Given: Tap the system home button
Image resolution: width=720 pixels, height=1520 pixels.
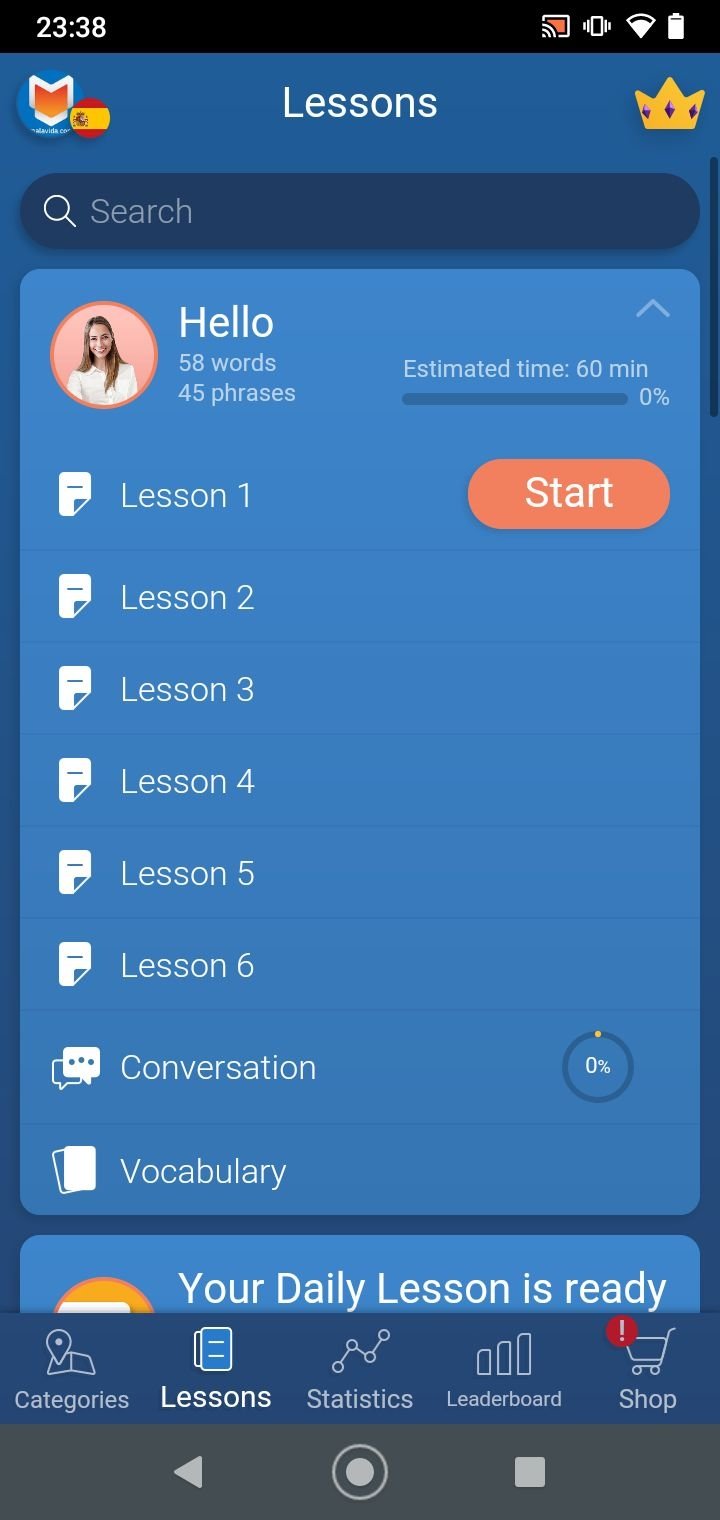Looking at the screenshot, I should pyautogui.click(x=360, y=1472).
